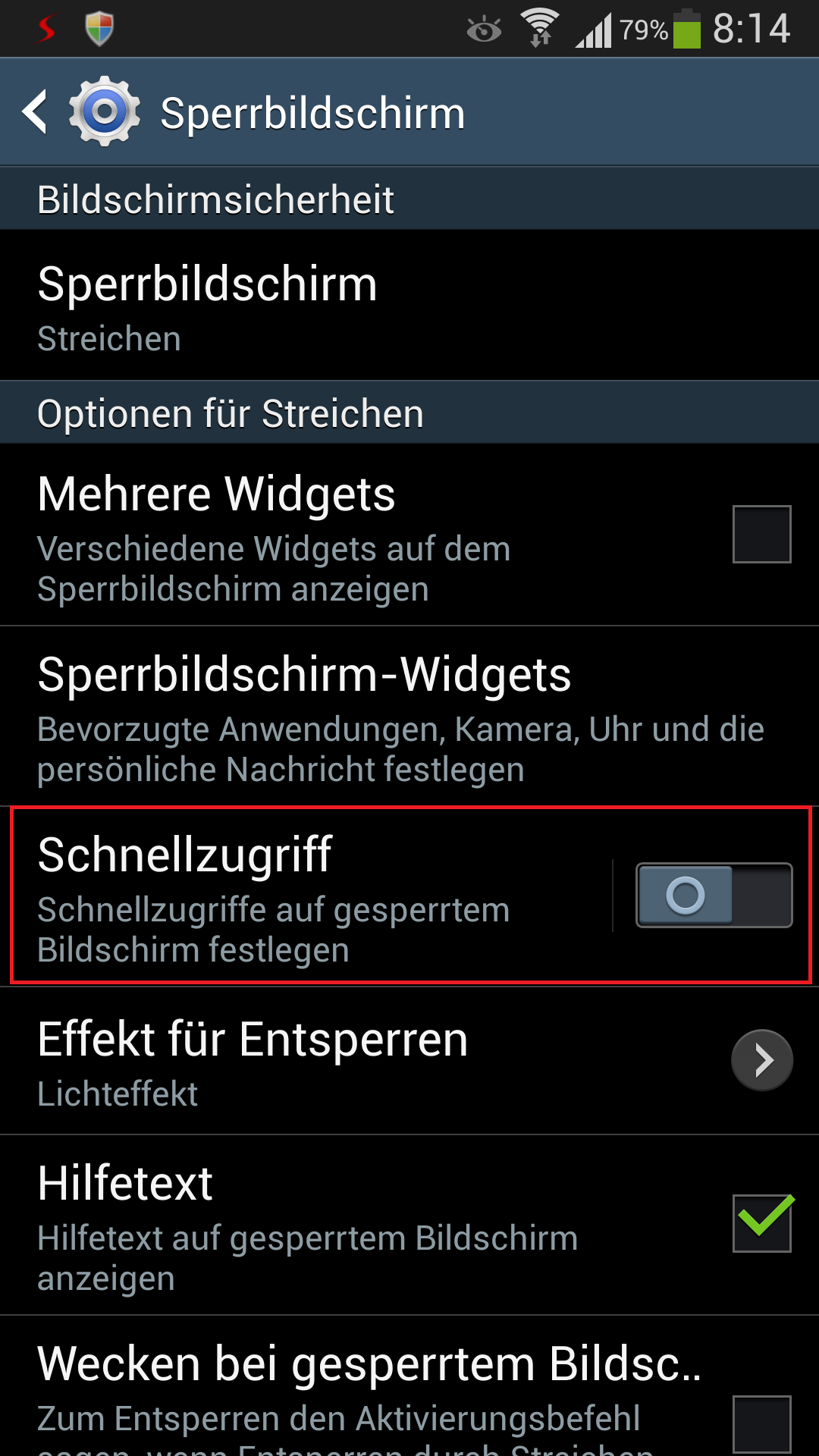Enable Wecken bei gesperrtem Bildschirm checkbox
The image size is (819, 1456).
tap(761, 1424)
